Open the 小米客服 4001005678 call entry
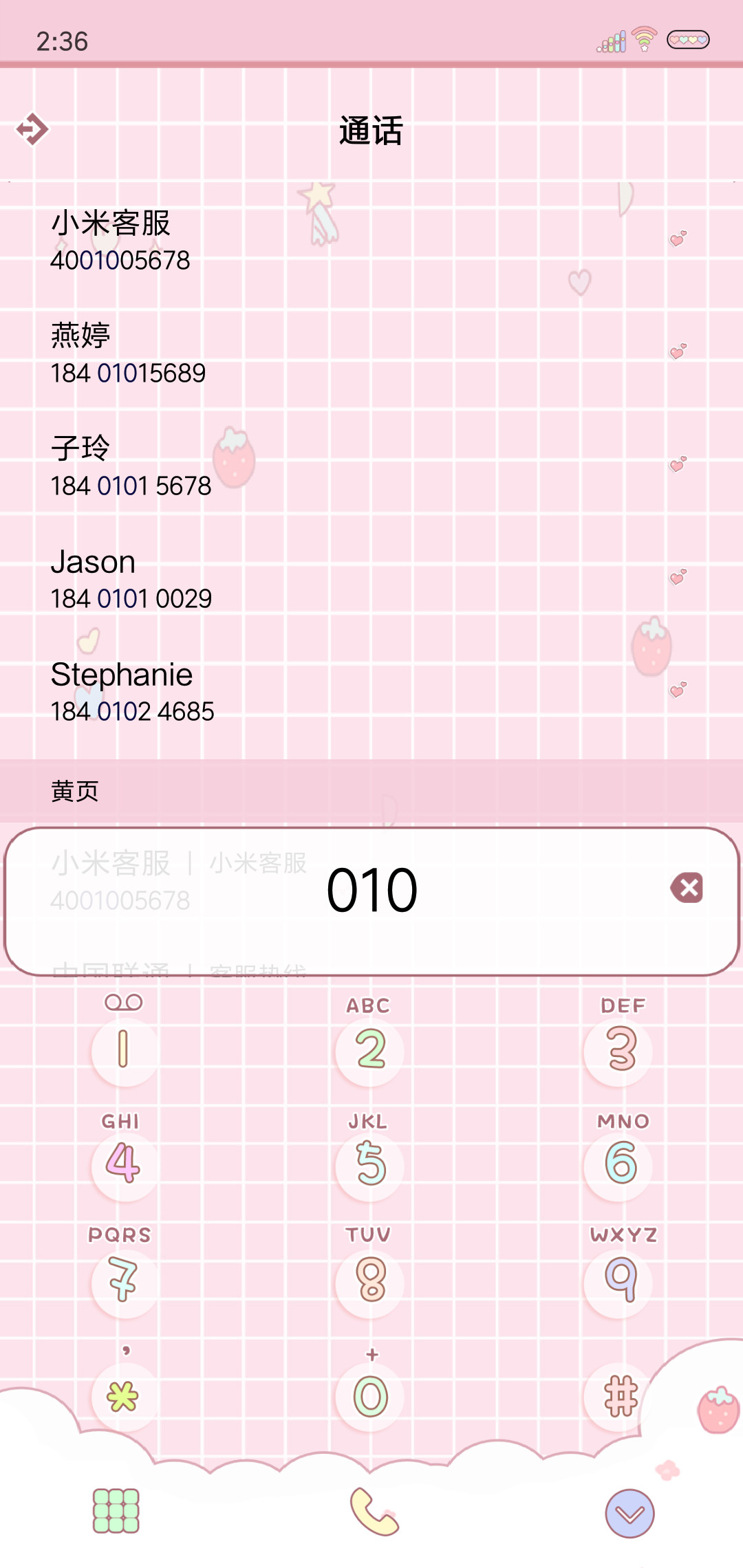 [371, 241]
